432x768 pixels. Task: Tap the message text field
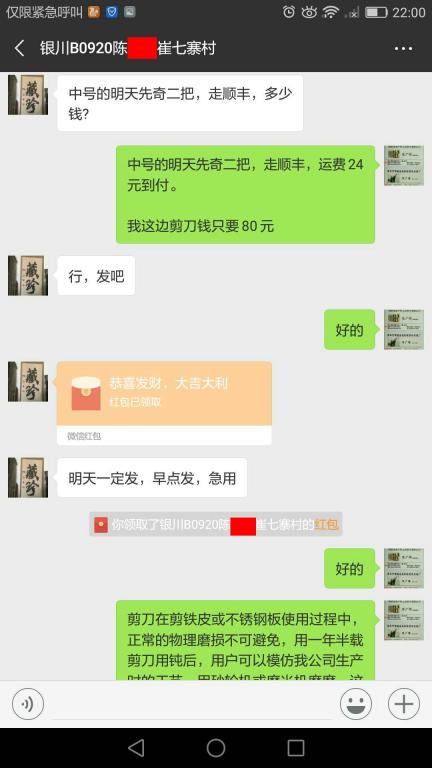192,704
